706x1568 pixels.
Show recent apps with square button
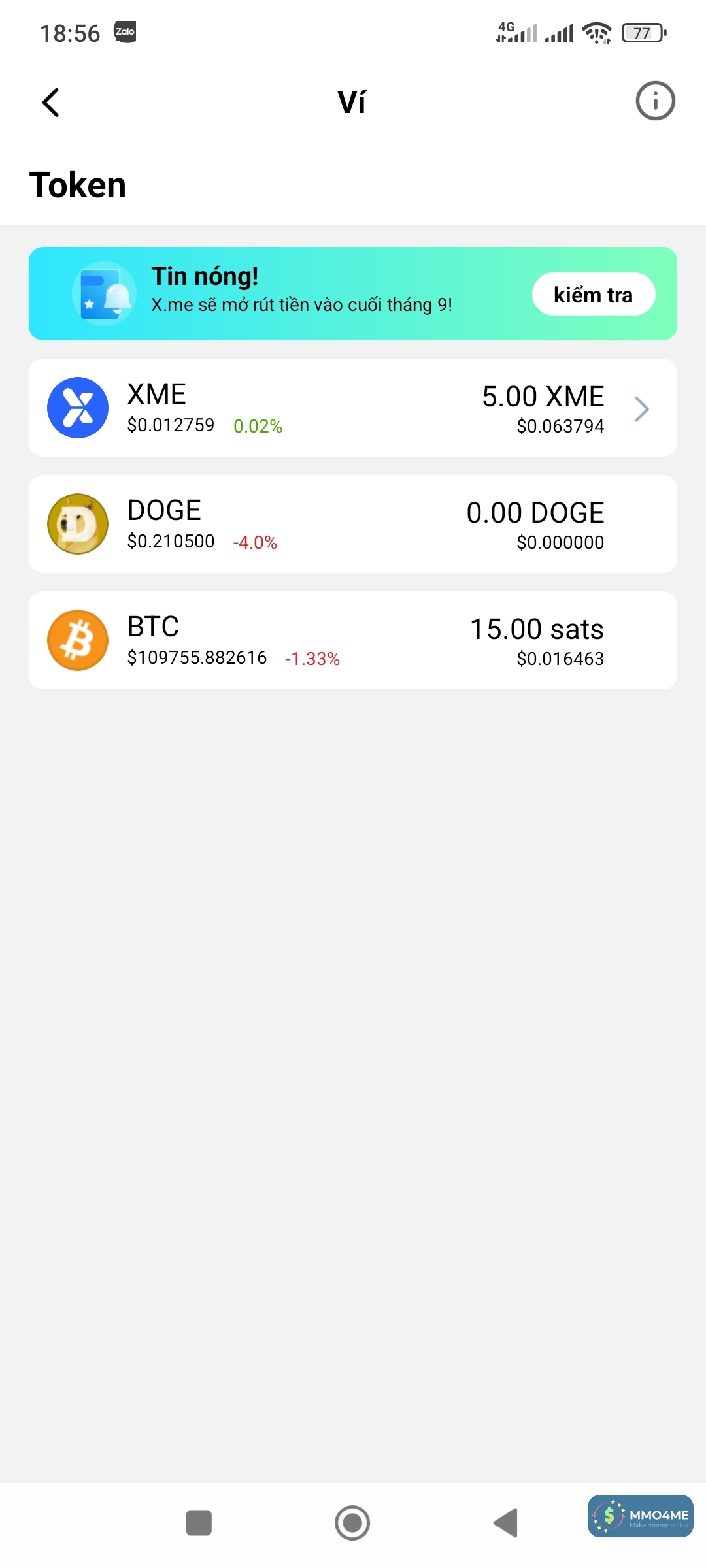199,1523
